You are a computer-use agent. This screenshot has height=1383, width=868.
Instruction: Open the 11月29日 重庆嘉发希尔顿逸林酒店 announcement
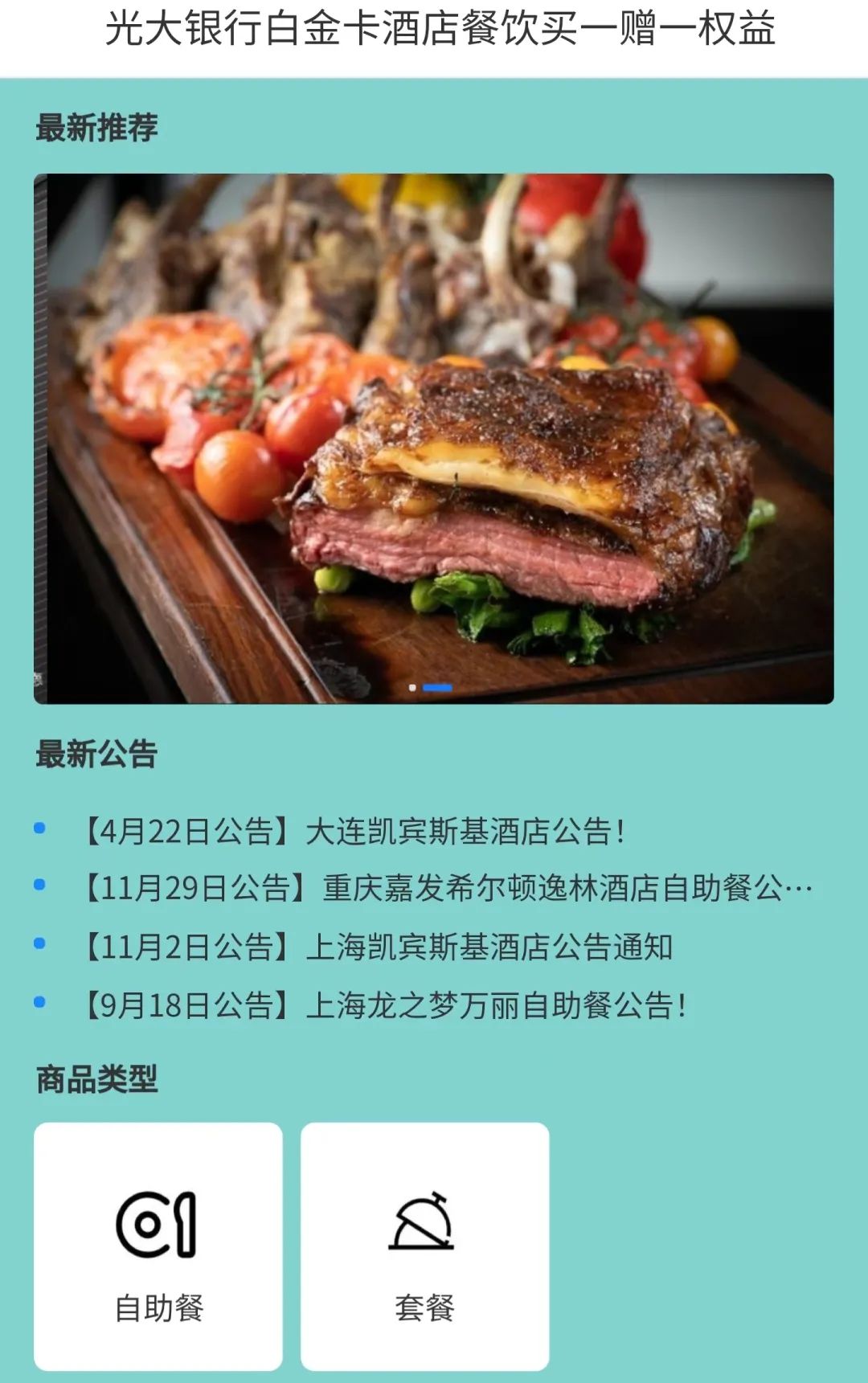[446, 888]
